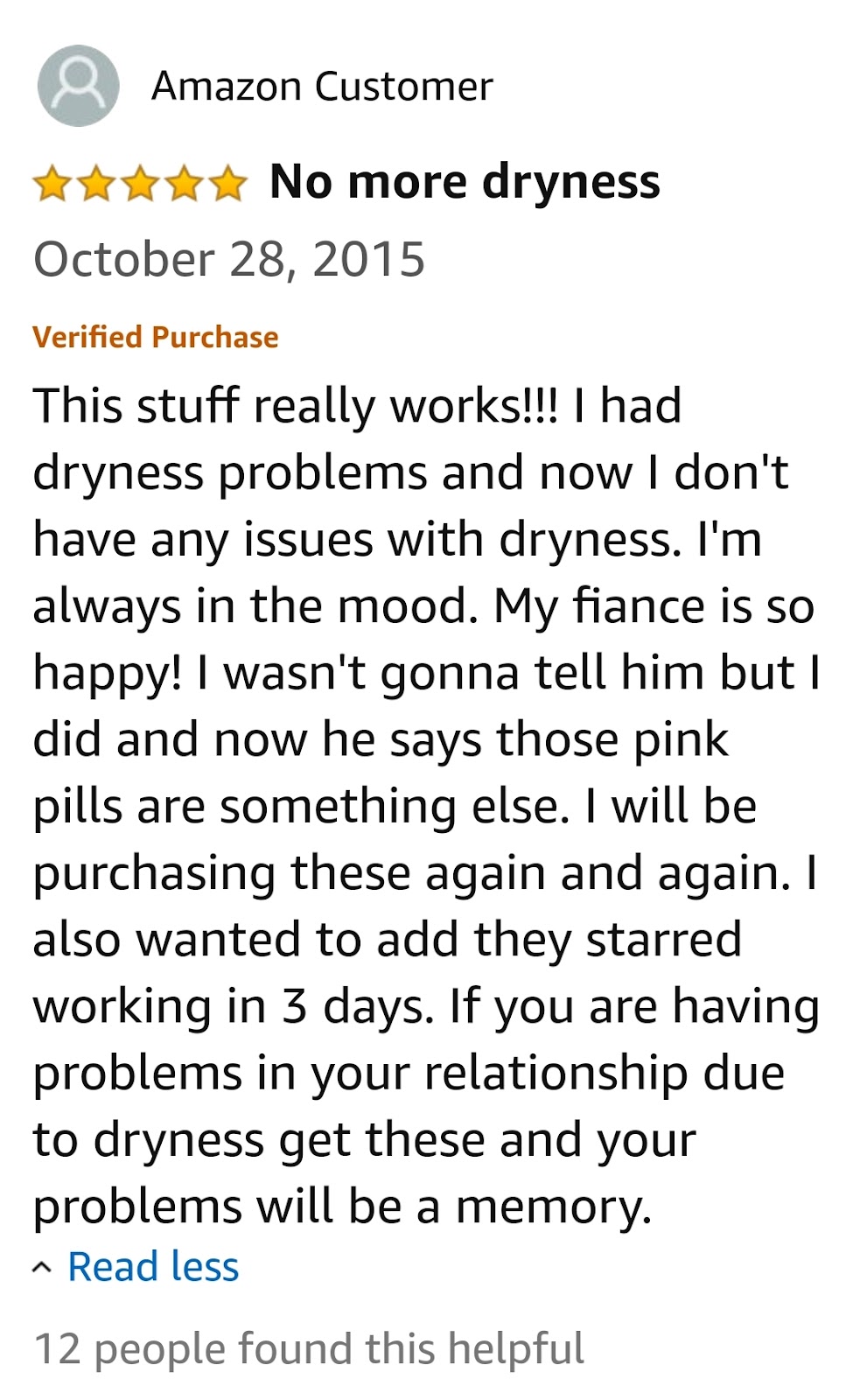Open the Amazon Customer reviewer profile

(321, 87)
